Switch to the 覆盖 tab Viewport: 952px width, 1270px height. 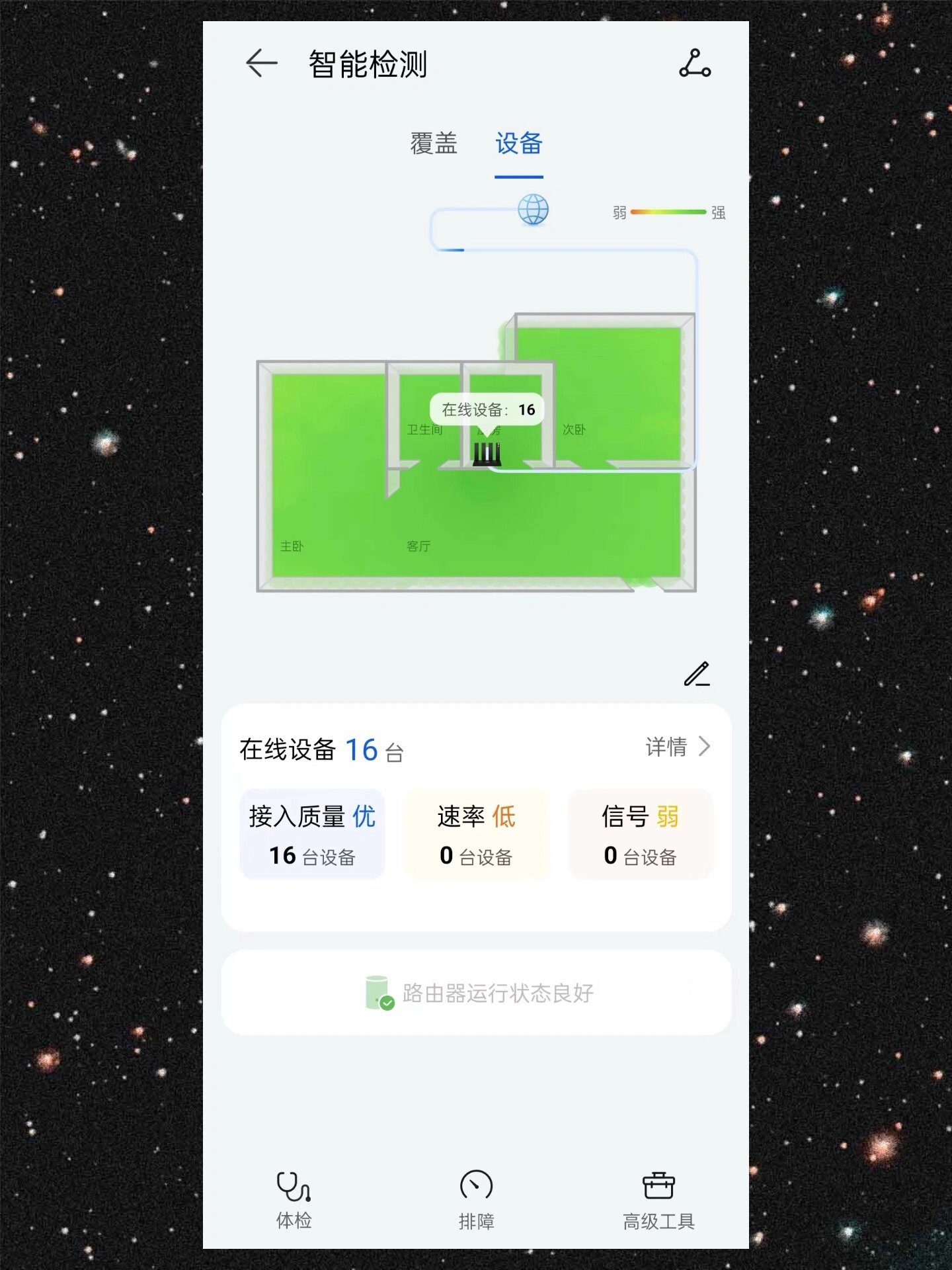tap(434, 144)
